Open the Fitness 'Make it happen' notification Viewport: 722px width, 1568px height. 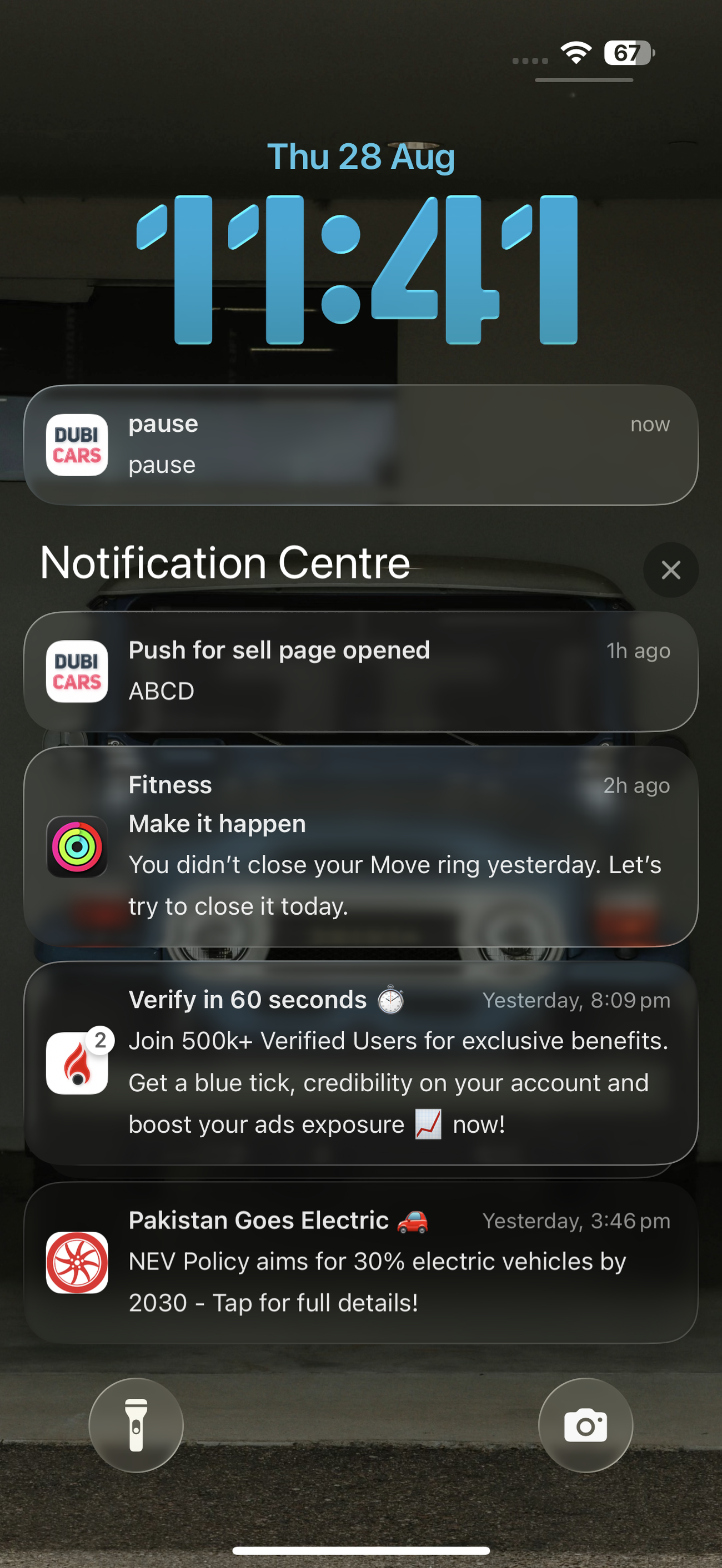(x=360, y=846)
